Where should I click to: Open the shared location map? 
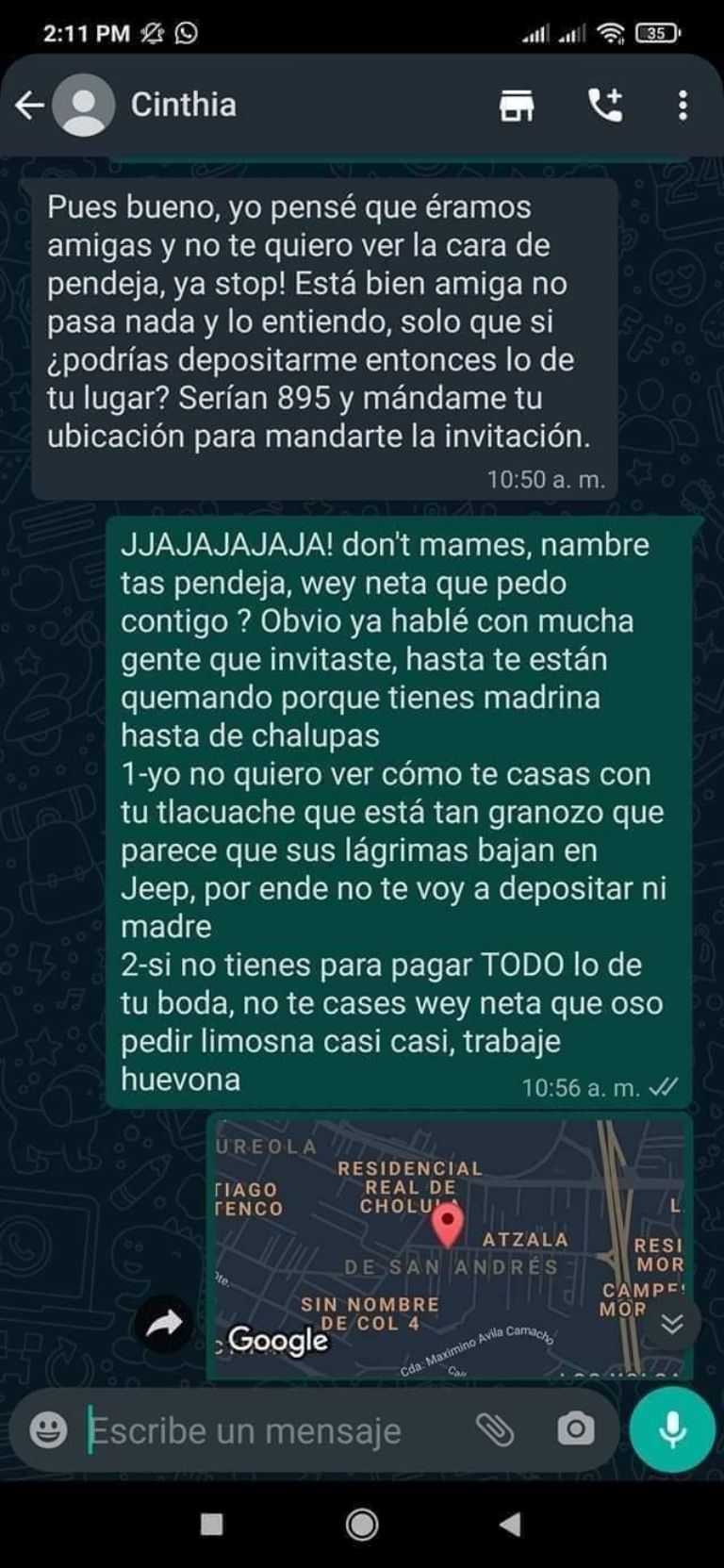coord(449,1246)
